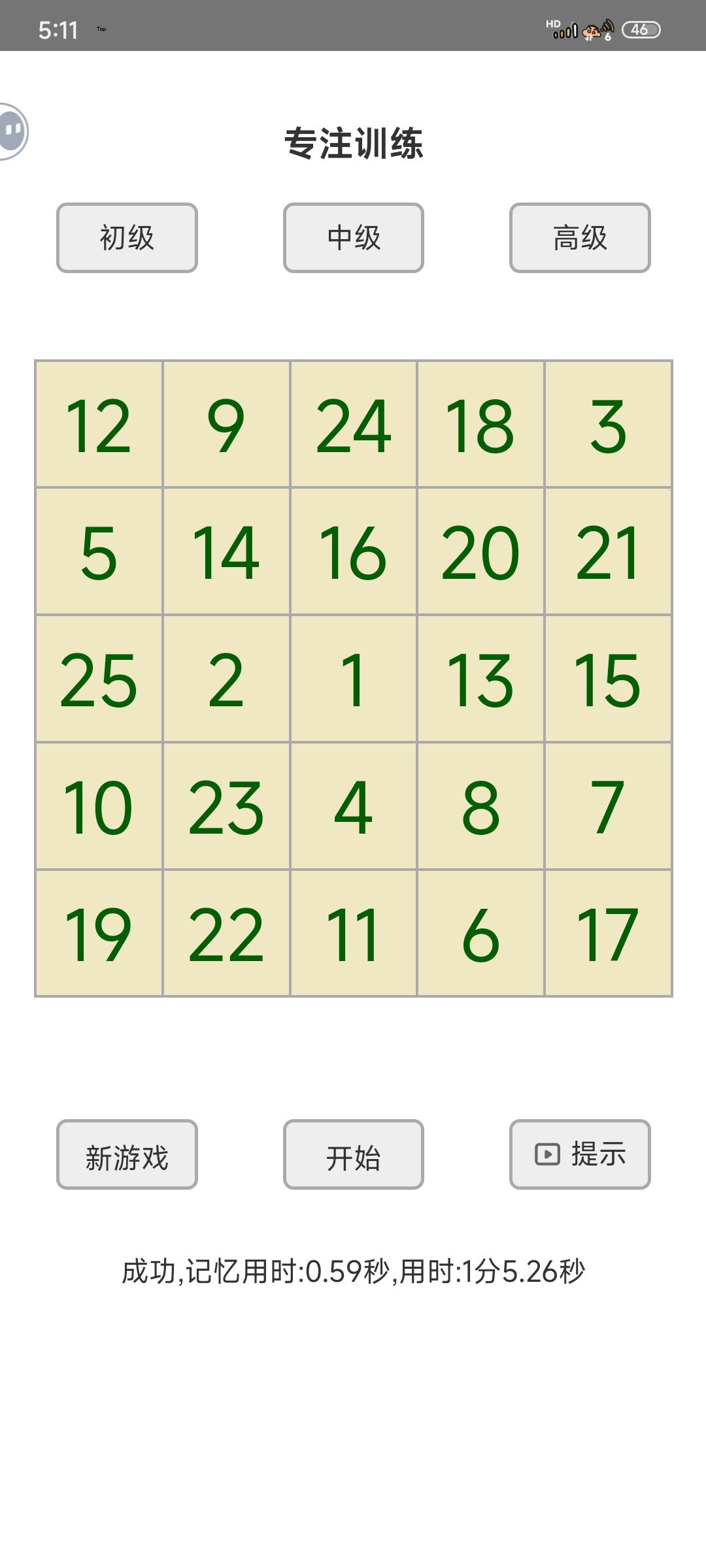Tap grid cell number 25
The width and height of the screenshot is (706, 1568).
pos(99,679)
